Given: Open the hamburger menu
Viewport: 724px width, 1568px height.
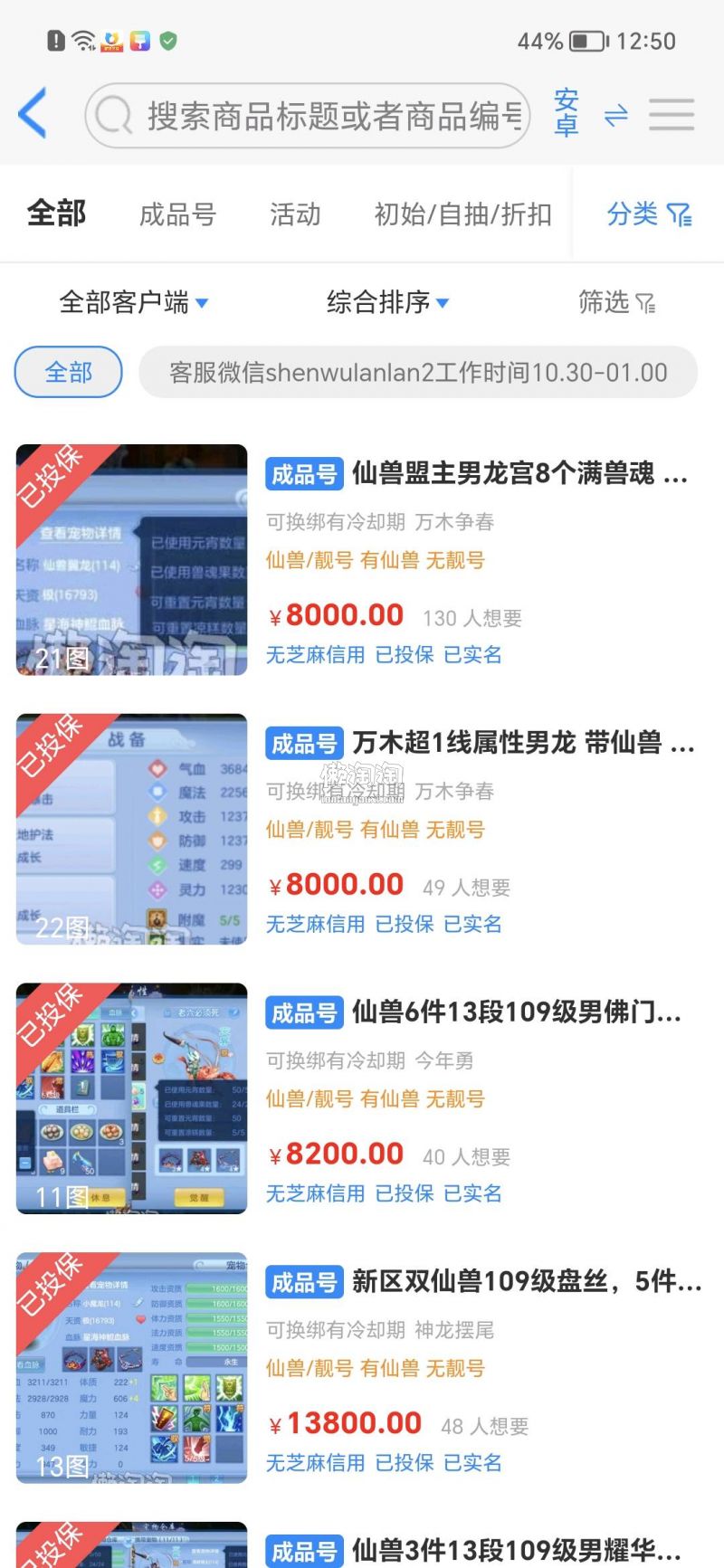Looking at the screenshot, I should tap(672, 115).
